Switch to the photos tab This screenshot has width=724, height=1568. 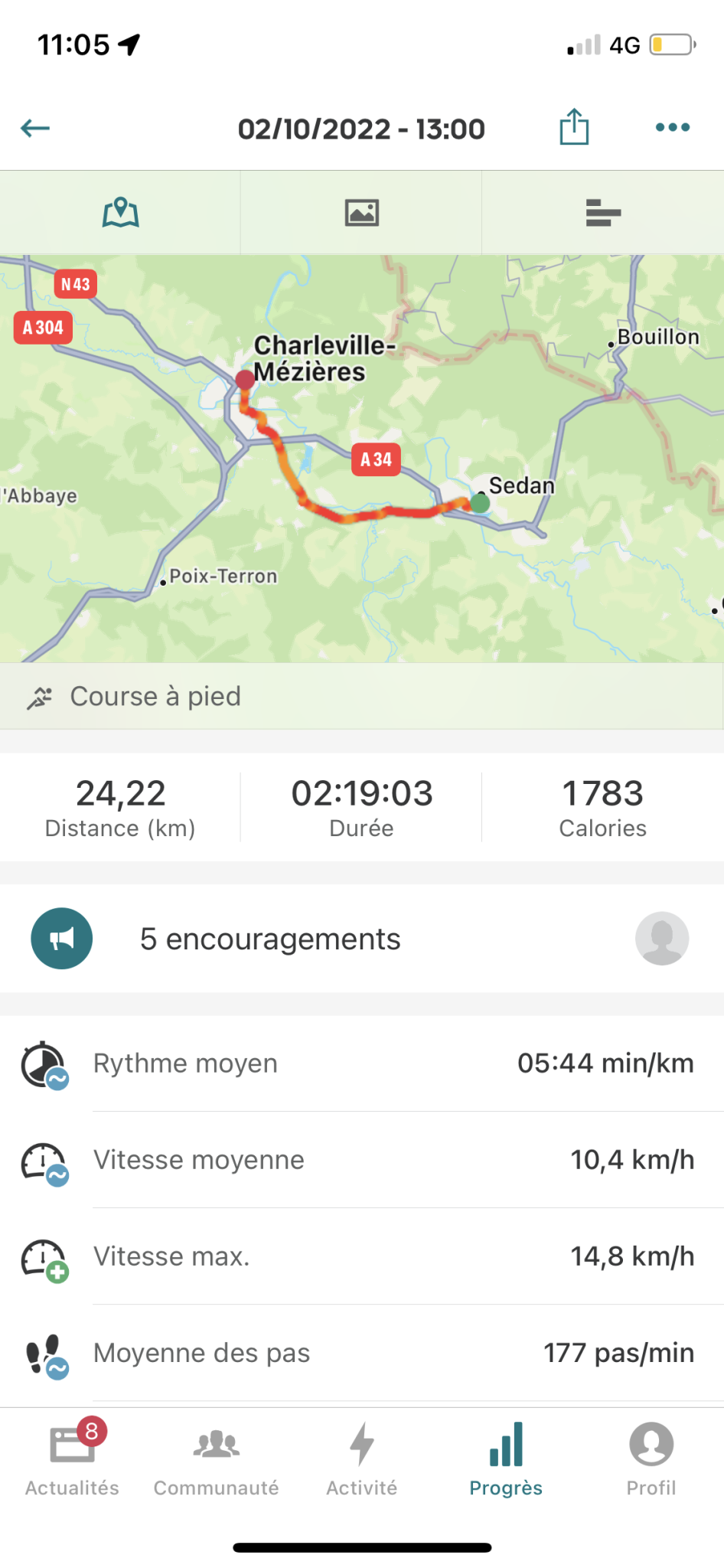point(361,212)
